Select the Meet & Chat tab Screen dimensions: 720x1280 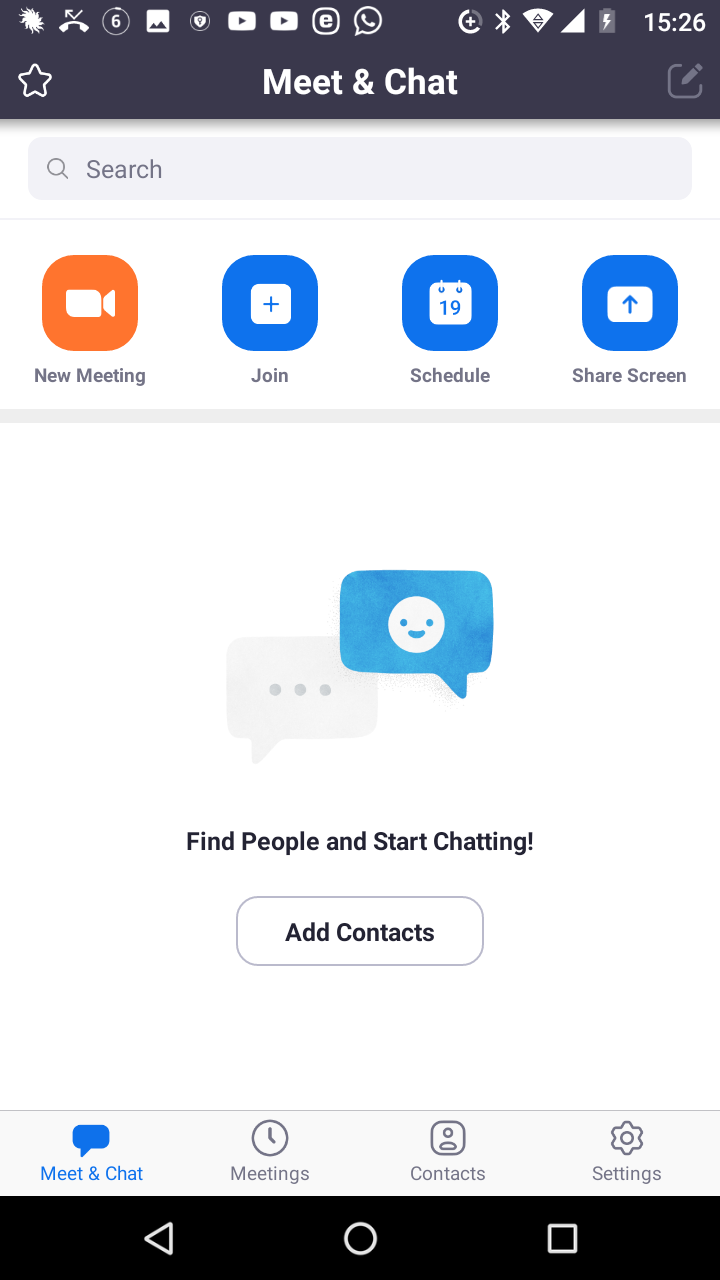point(91,1152)
